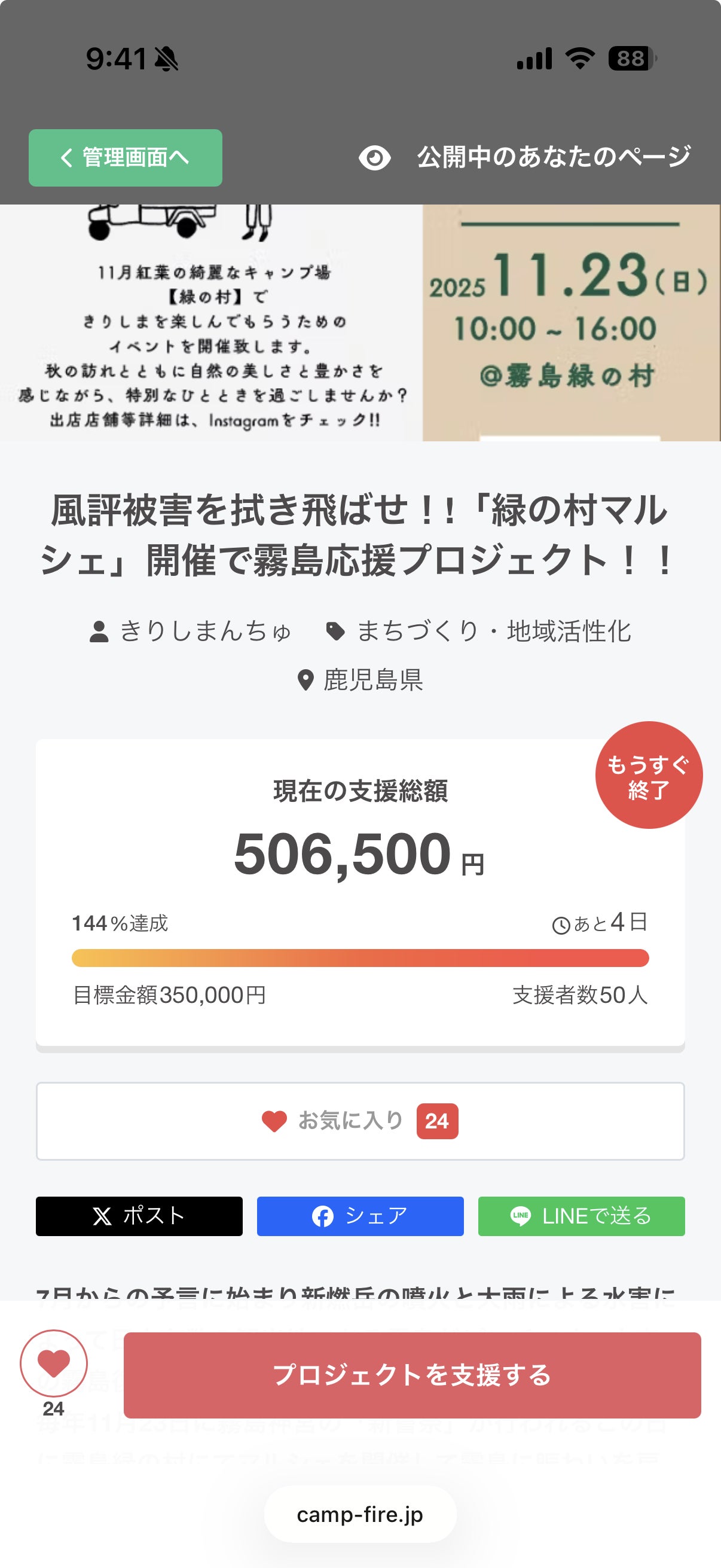Tap the round heart favorite icon
Image resolution: width=721 pixels, height=1568 pixels.
click(x=54, y=1363)
